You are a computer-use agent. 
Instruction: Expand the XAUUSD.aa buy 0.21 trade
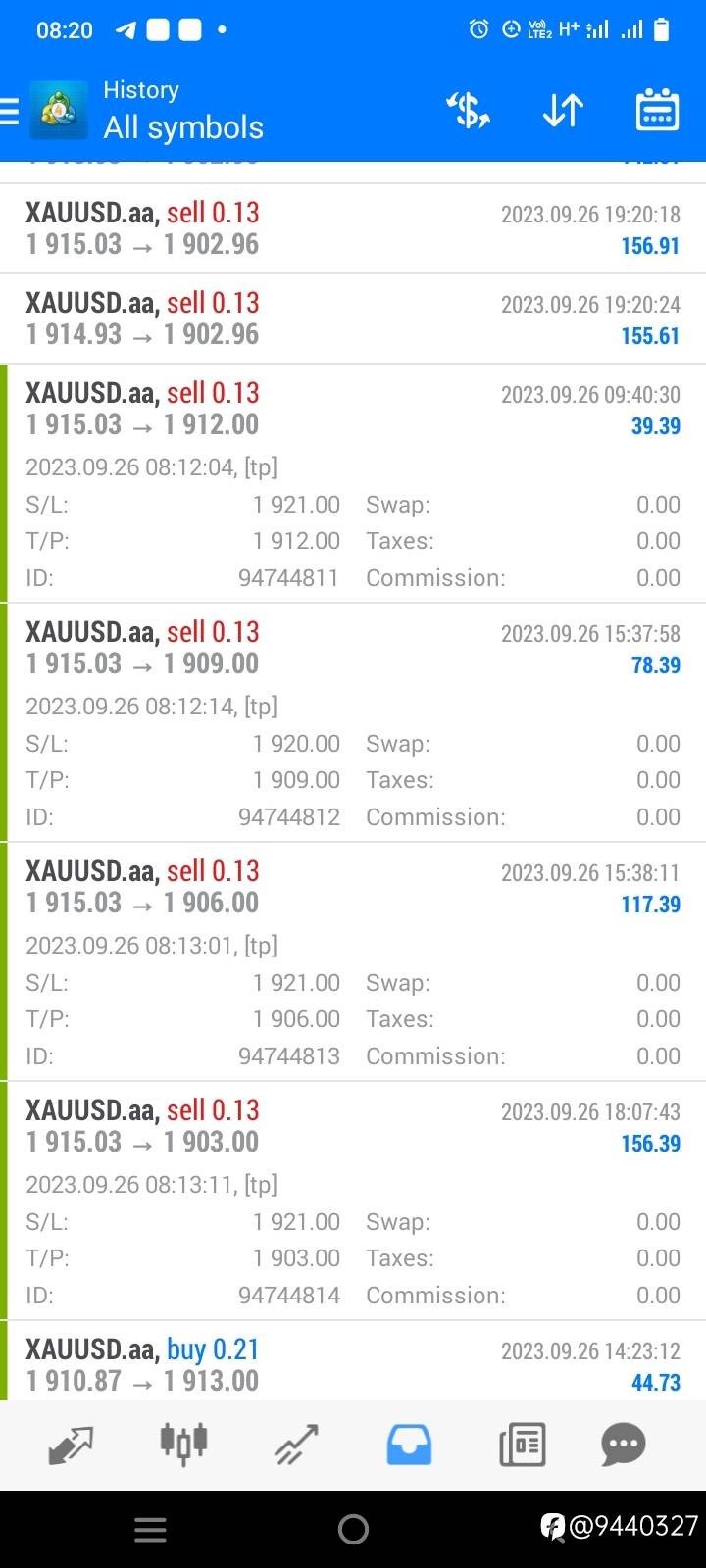[x=353, y=1361]
